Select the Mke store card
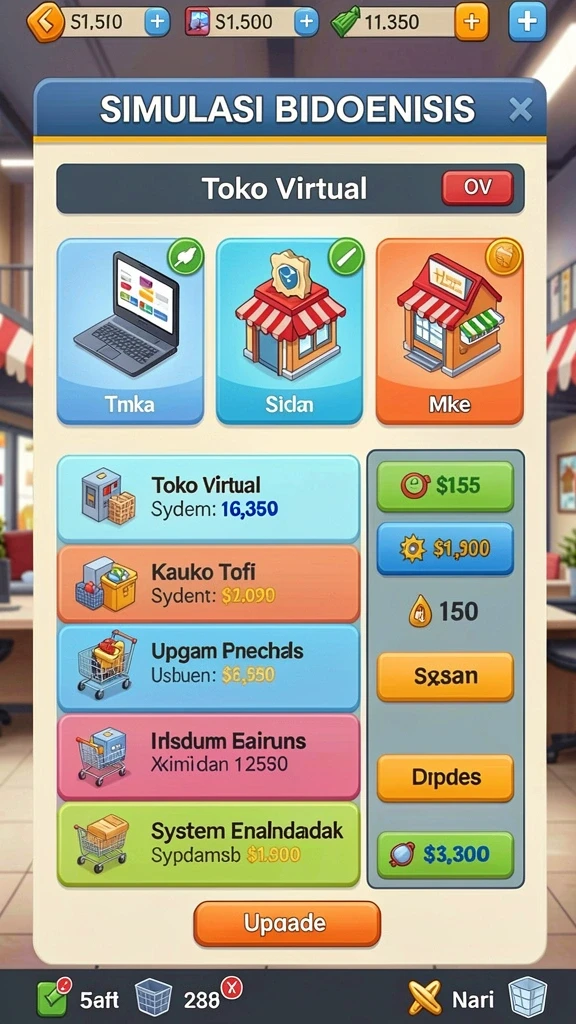The height and width of the screenshot is (1024, 576). [x=449, y=331]
